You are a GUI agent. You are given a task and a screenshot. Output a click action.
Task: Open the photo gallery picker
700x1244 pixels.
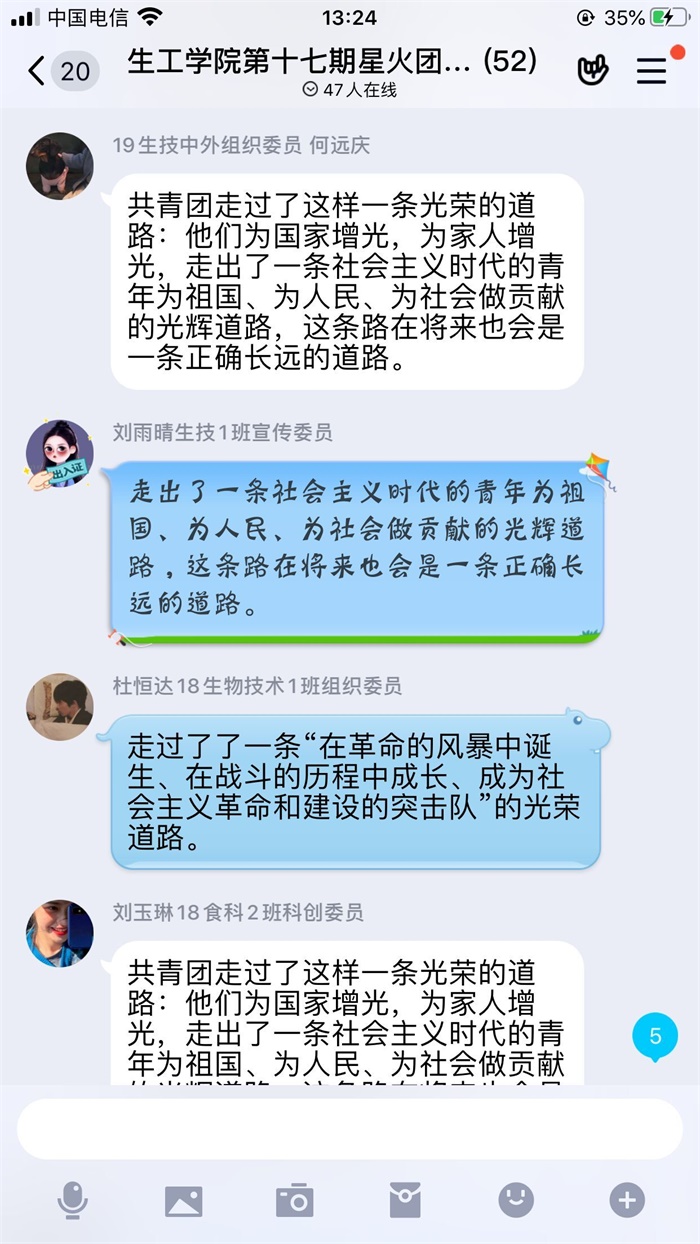pos(184,1200)
